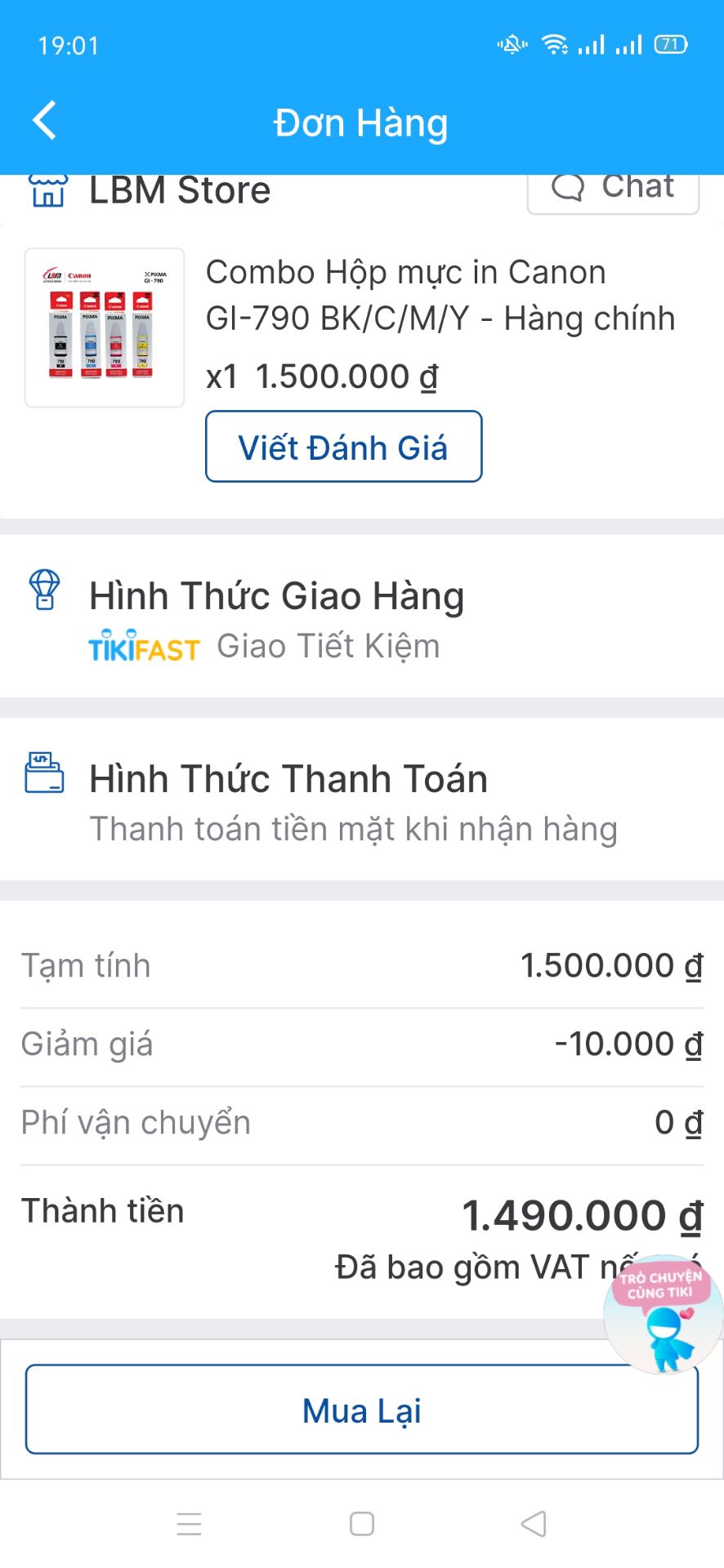
Task: Open the LBM Store via the storefront icon
Action: 47,189
